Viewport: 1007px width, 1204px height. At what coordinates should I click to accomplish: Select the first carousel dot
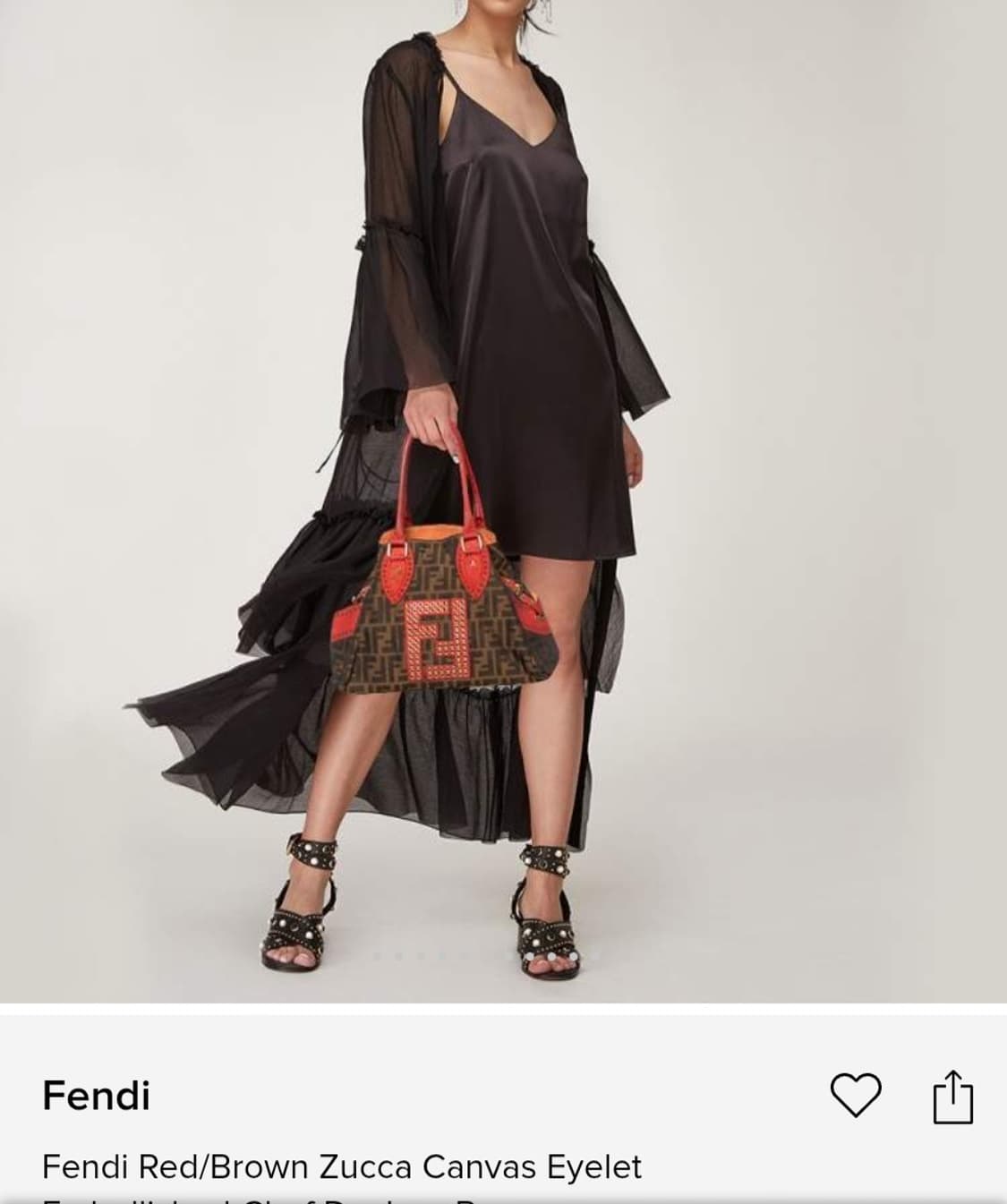pos(377,954)
